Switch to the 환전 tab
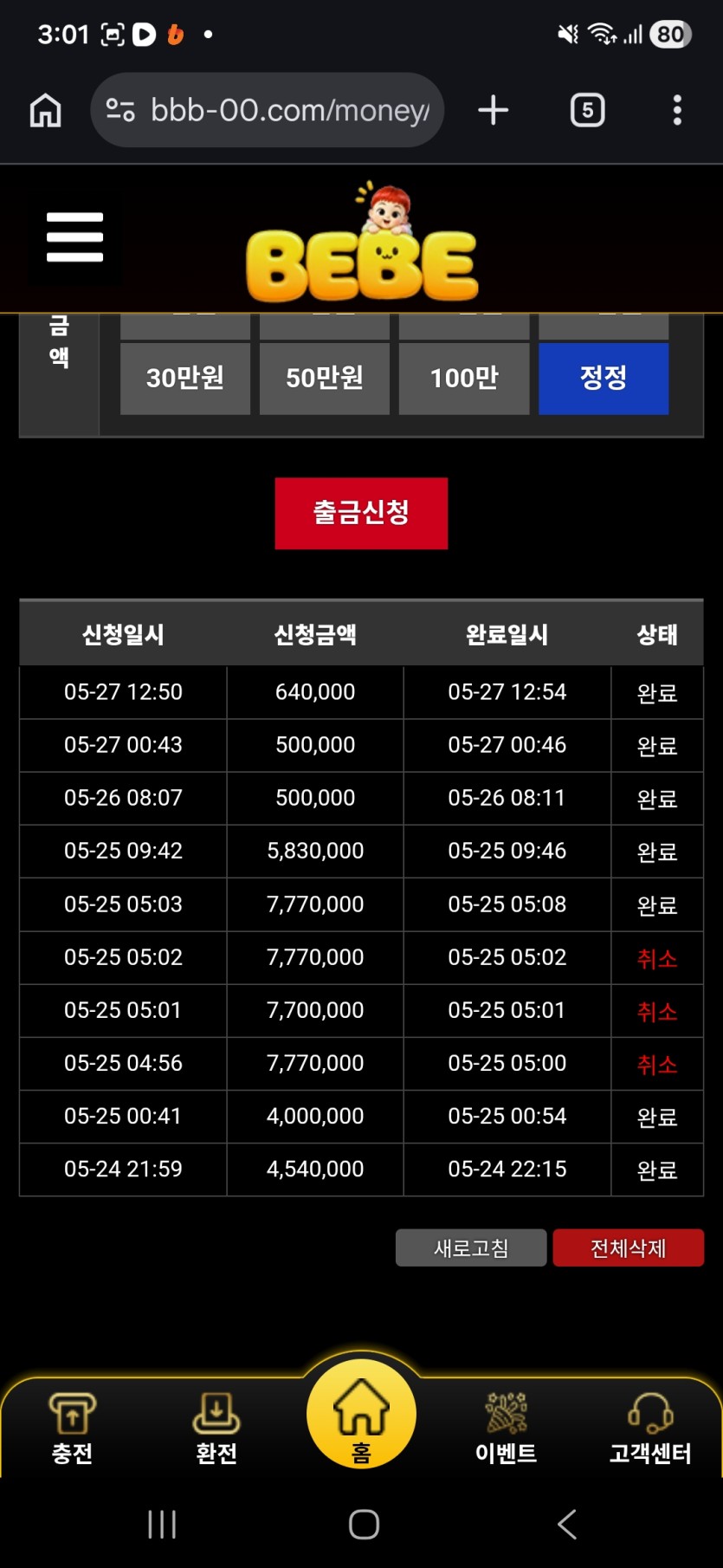Screen dimensions: 723x1568 click(x=216, y=1429)
